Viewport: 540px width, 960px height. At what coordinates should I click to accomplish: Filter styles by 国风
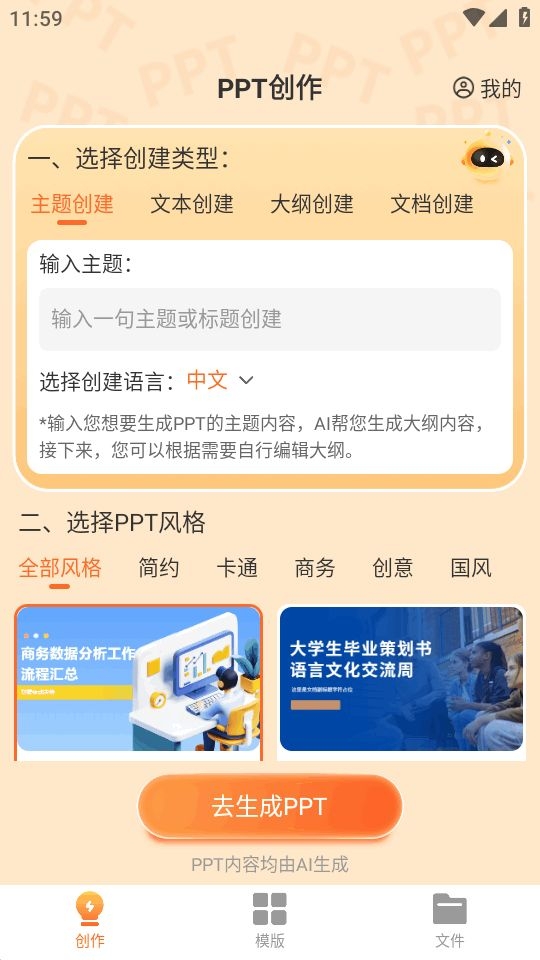(x=471, y=568)
